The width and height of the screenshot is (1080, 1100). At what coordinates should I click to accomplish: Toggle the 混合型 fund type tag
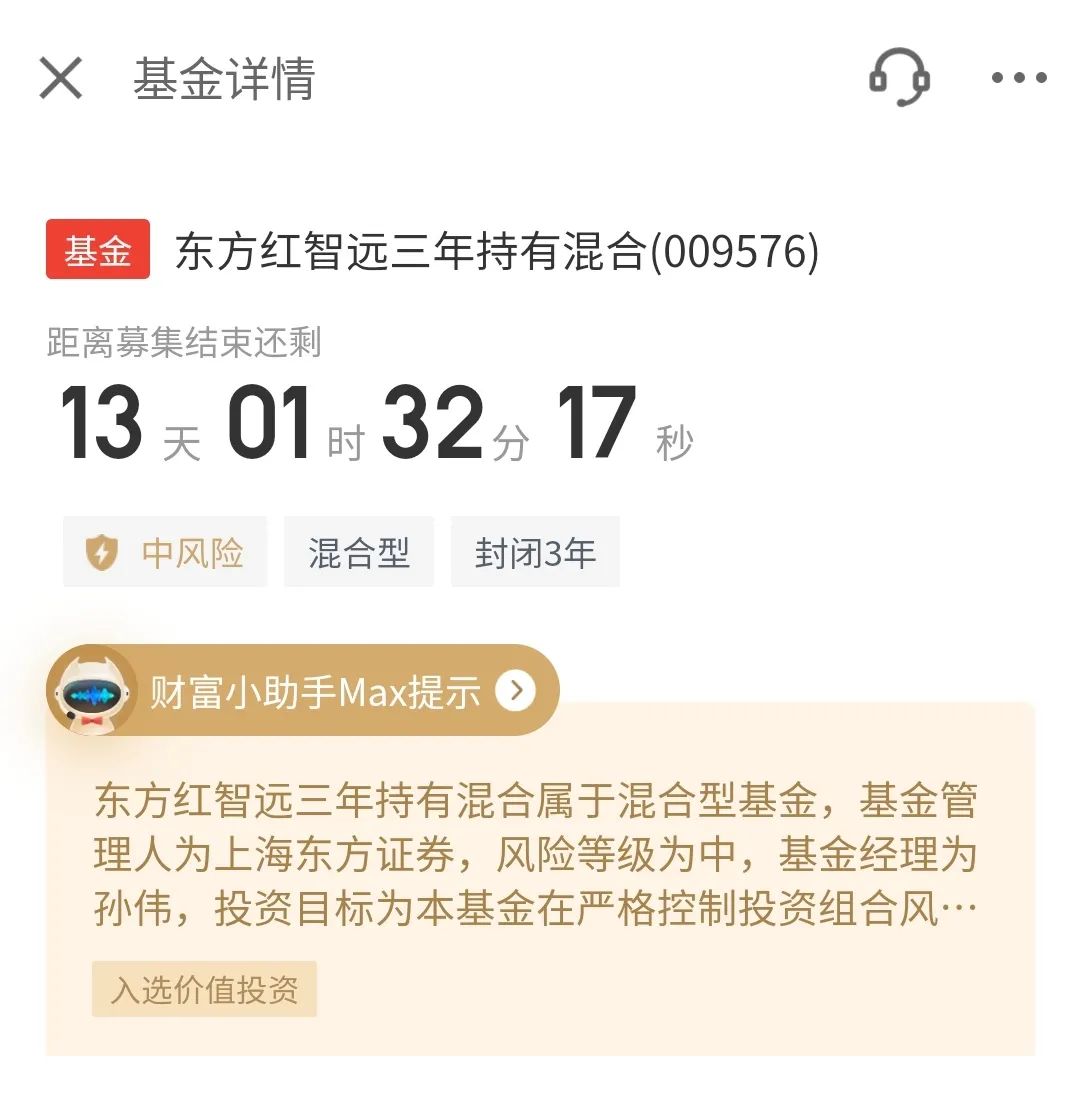[x=359, y=551]
